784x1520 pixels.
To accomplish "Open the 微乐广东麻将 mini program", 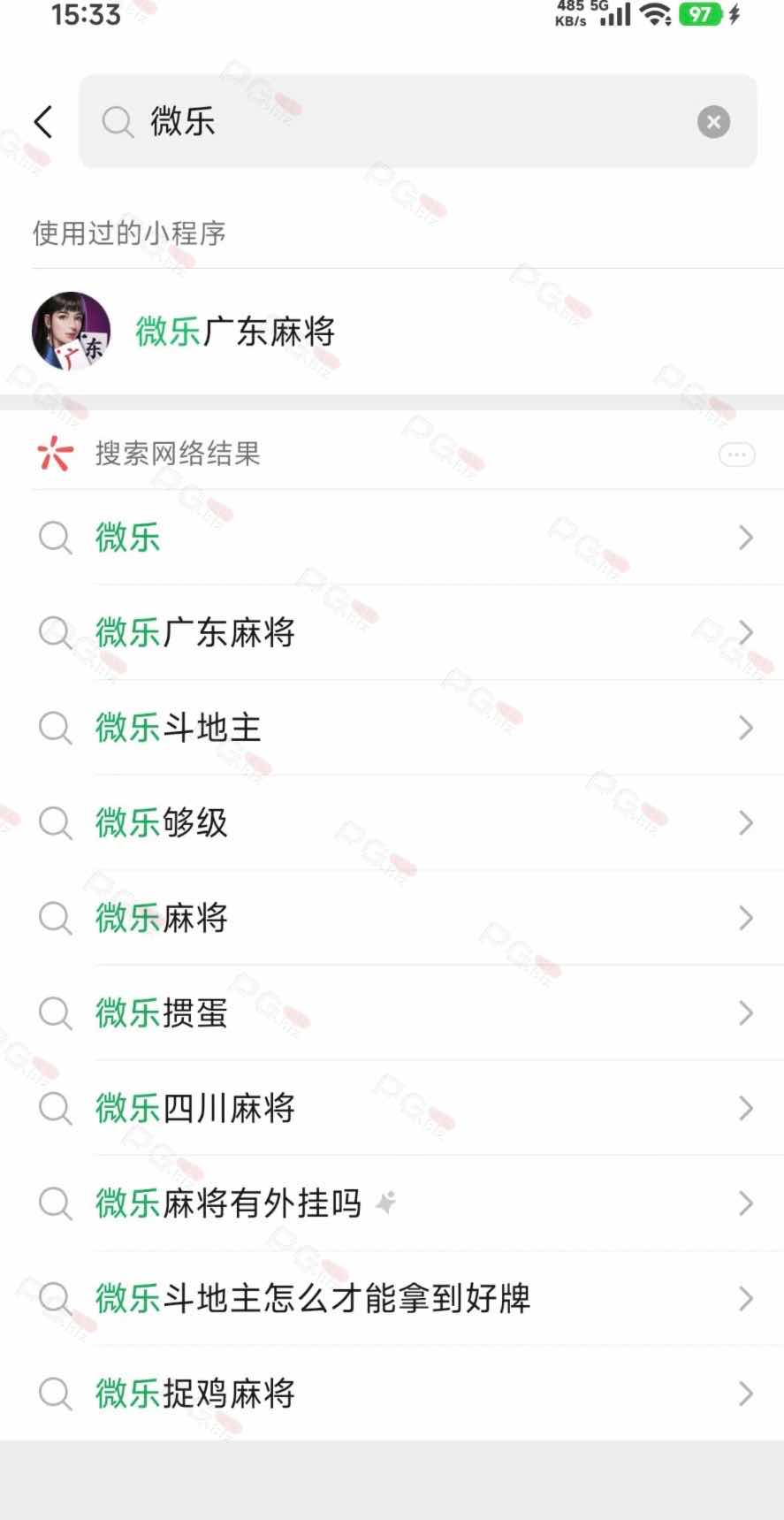I will pyautogui.click(x=235, y=332).
